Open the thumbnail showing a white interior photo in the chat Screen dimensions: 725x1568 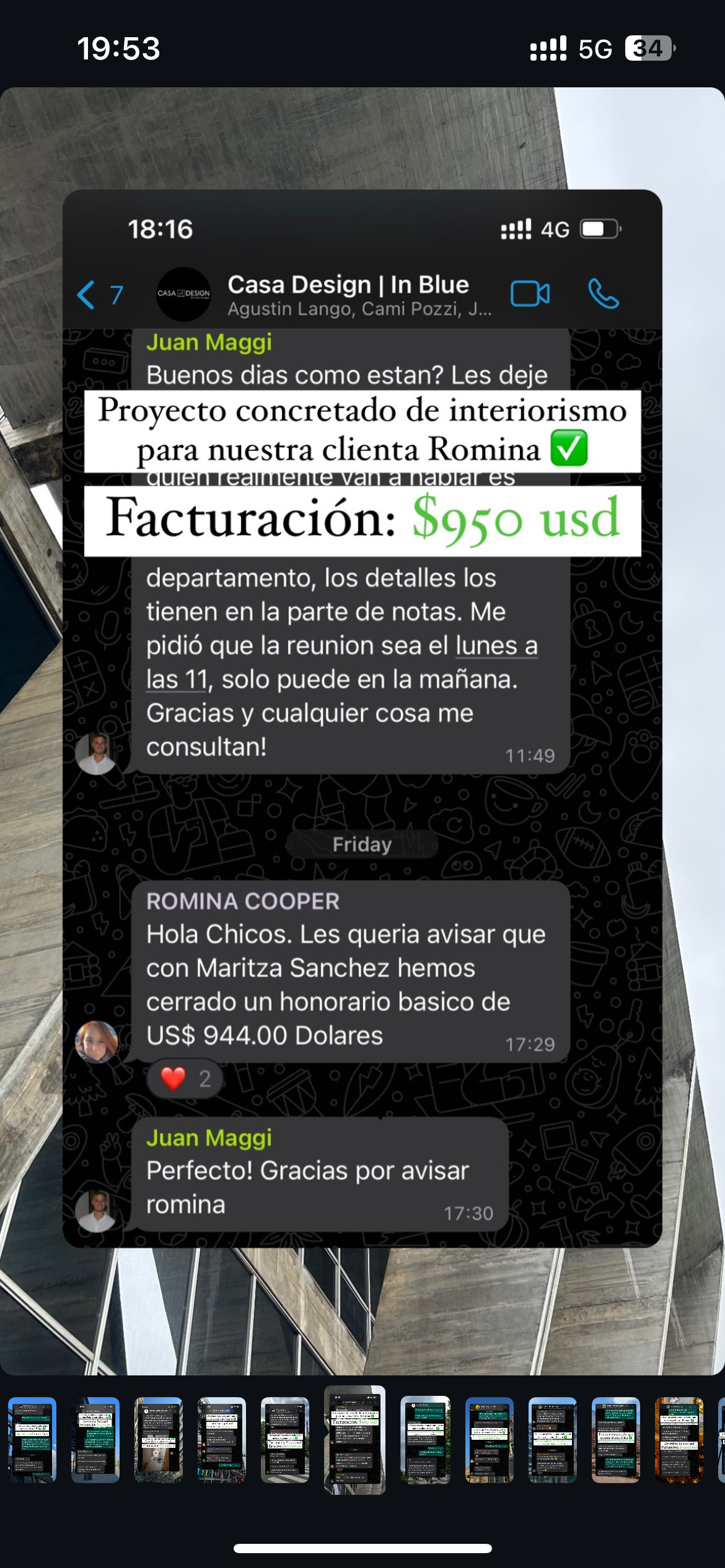[x=158, y=1440]
